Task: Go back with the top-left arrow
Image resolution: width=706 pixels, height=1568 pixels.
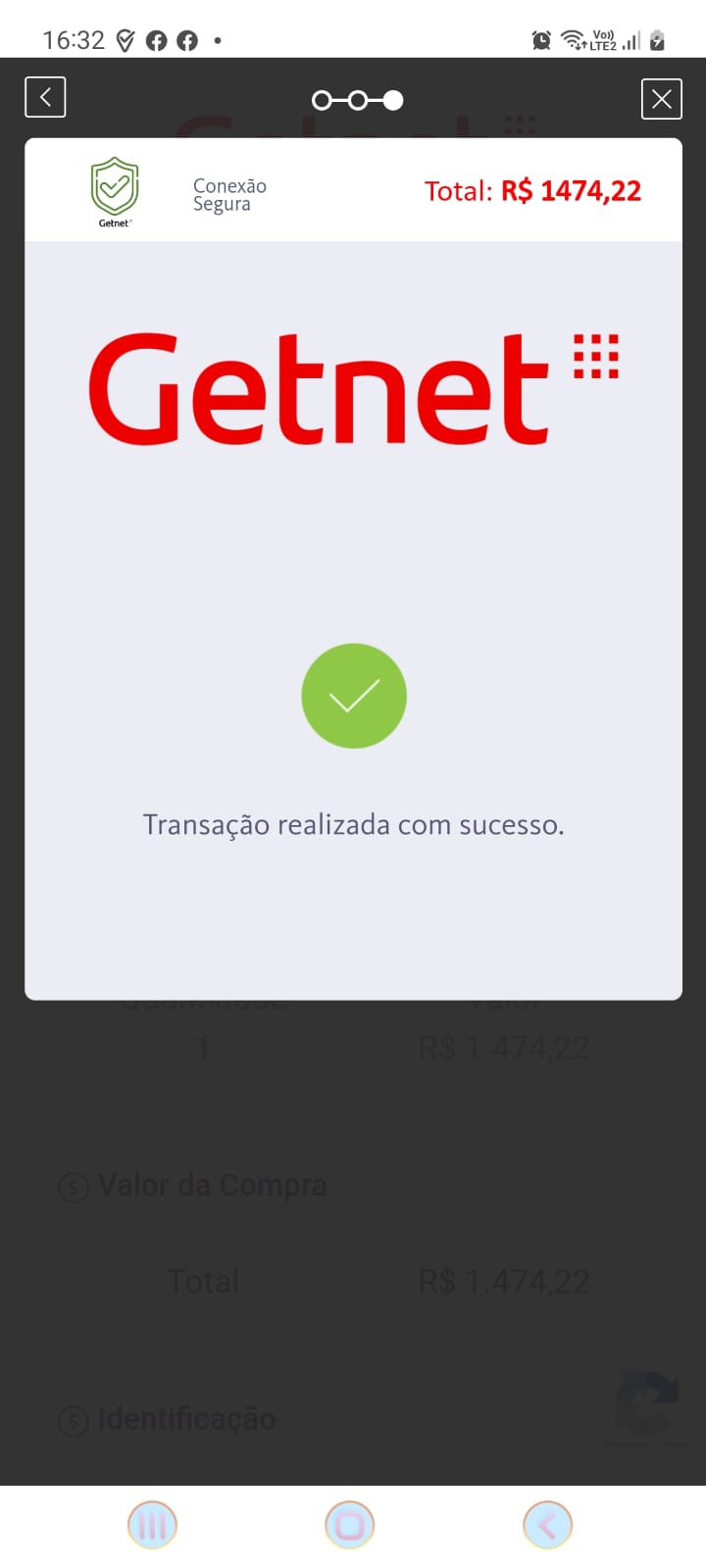Action: 45,97
